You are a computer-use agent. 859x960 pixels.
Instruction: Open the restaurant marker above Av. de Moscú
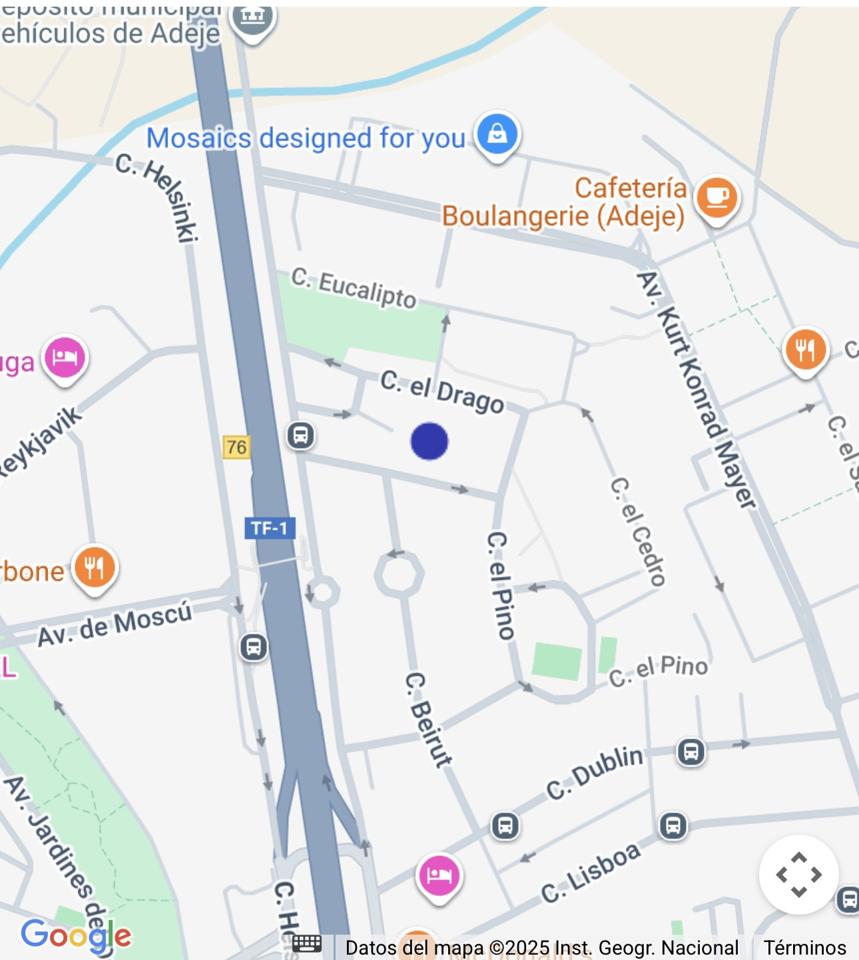[x=94, y=568]
